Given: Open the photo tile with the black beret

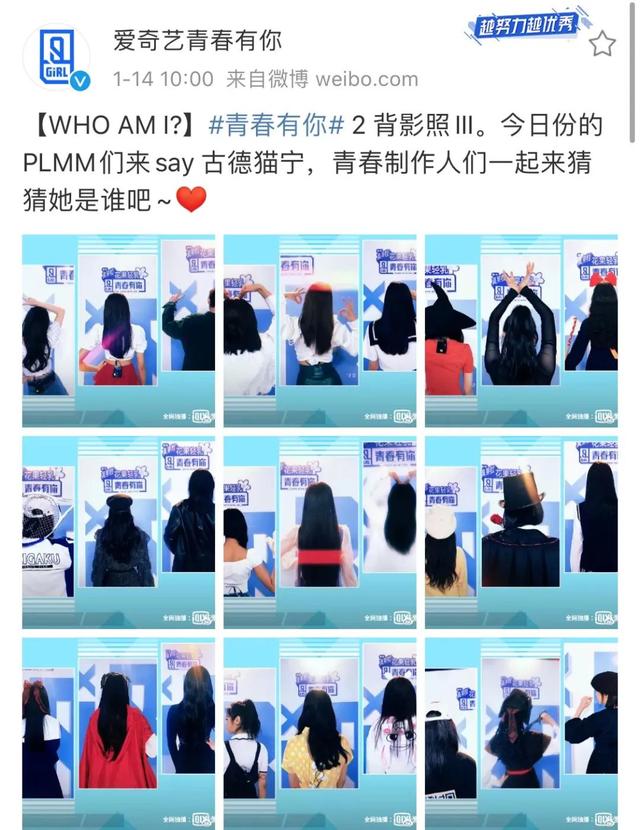Looking at the screenshot, I should point(521,734).
